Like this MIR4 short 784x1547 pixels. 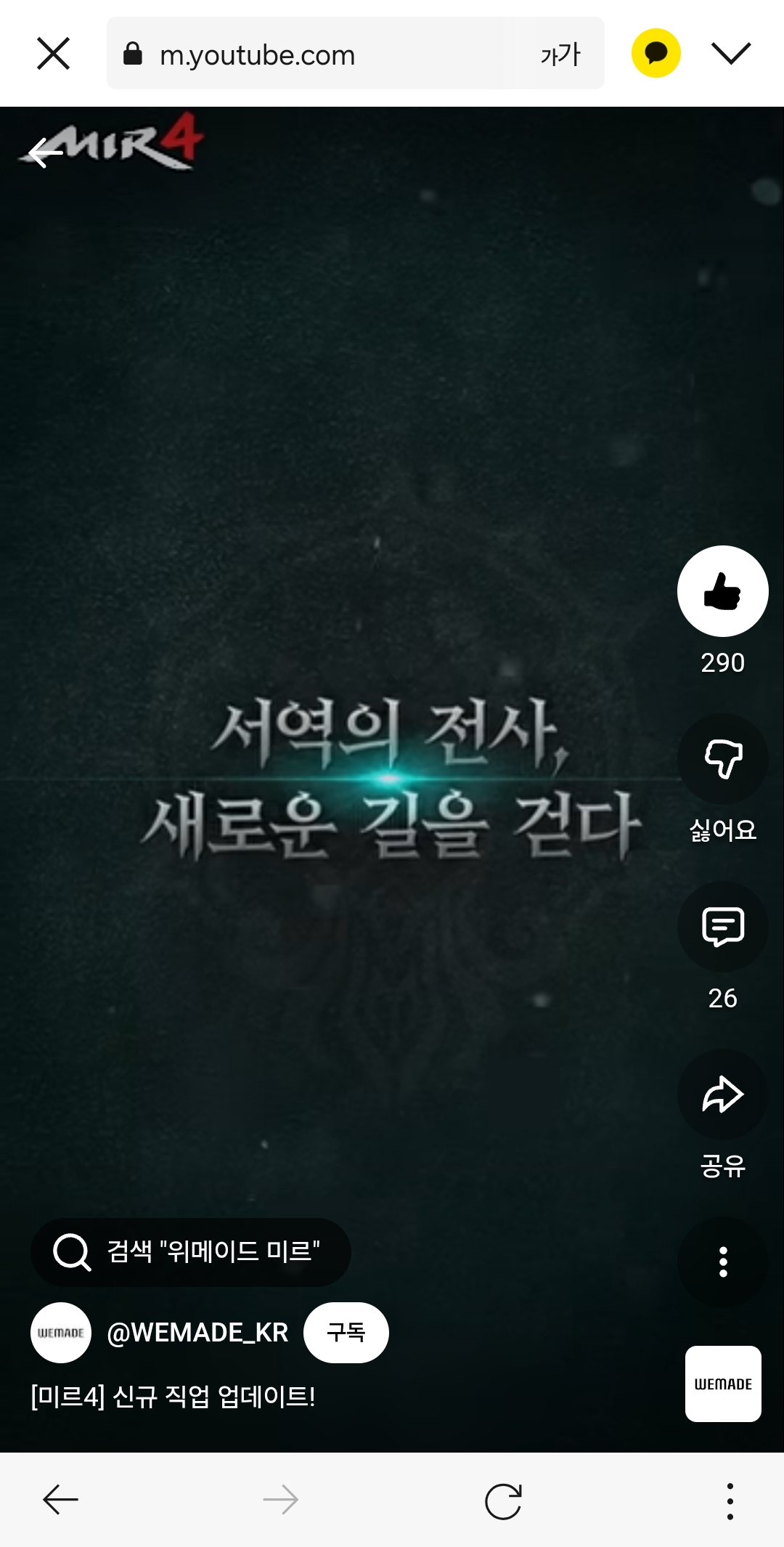pyautogui.click(x=722, y=591)
